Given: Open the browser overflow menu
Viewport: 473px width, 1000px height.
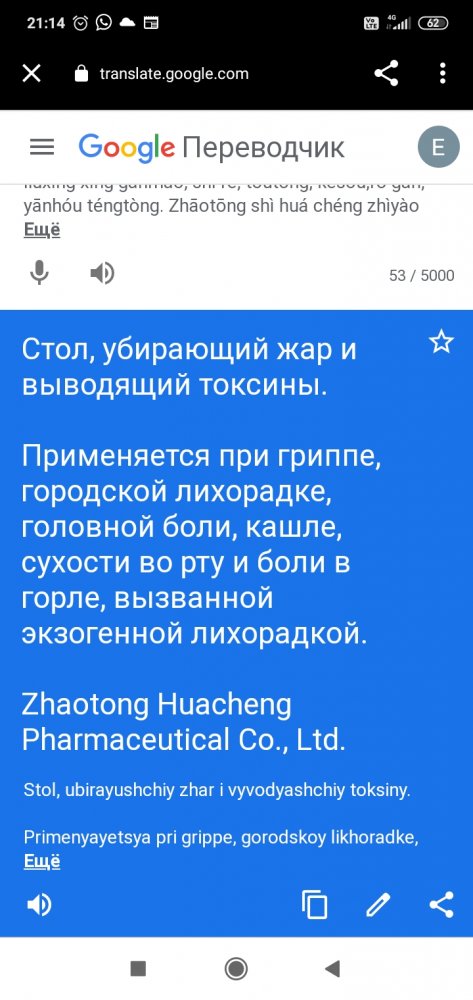Looking at the screenshot, I should [442, 74].
